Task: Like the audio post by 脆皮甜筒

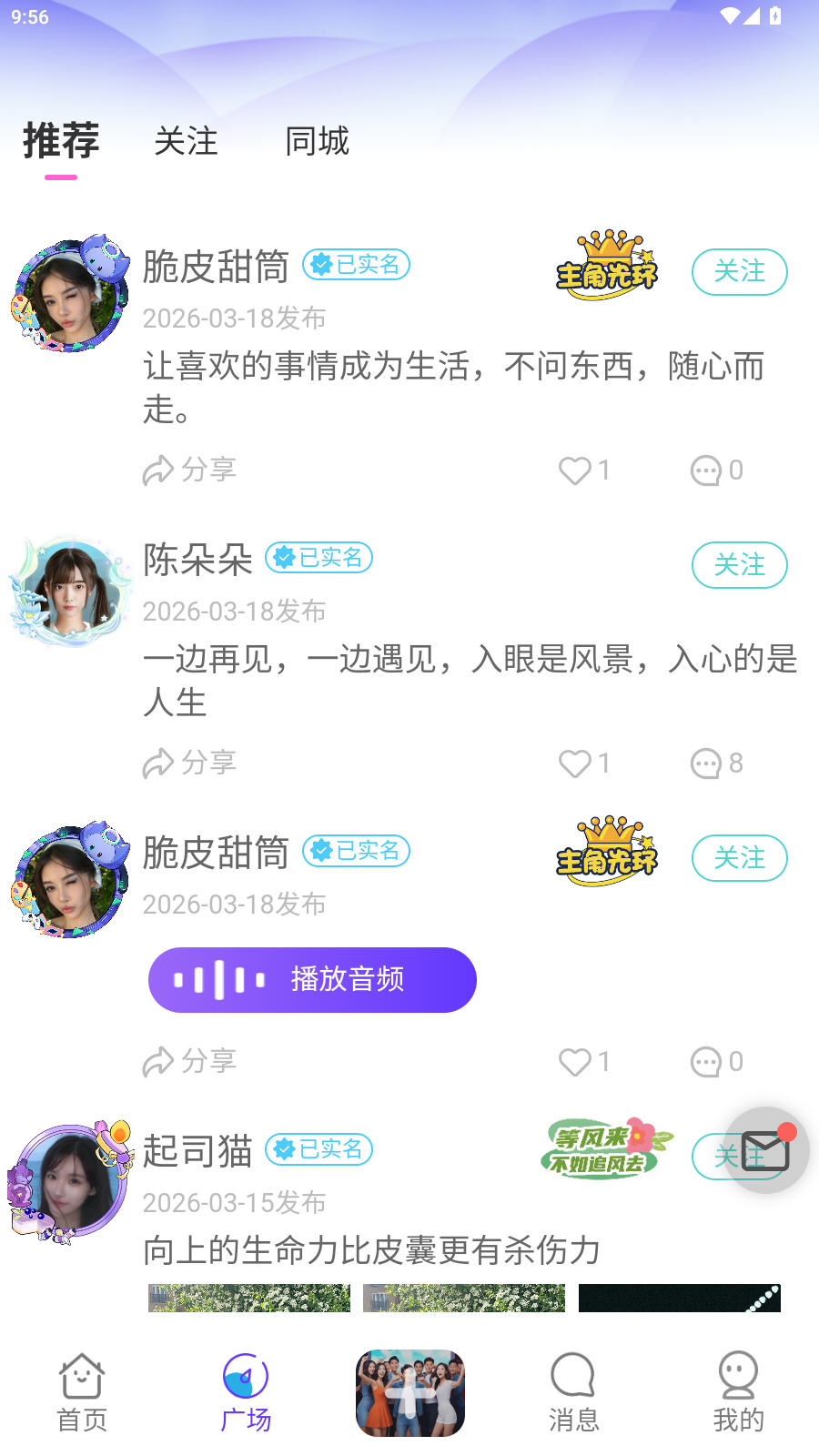Action: coord(575,1061)
